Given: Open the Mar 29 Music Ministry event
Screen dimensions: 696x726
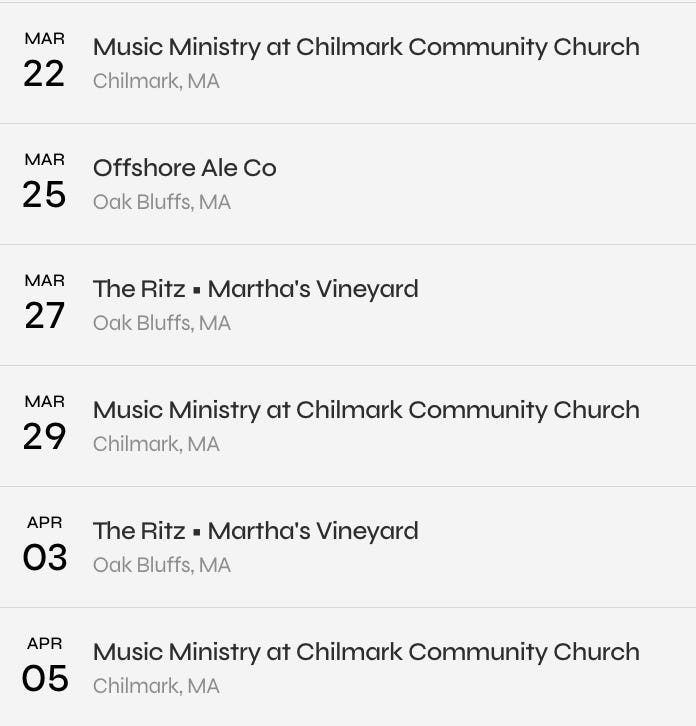Looking at the screenshot, I should (x=365, y=410).
